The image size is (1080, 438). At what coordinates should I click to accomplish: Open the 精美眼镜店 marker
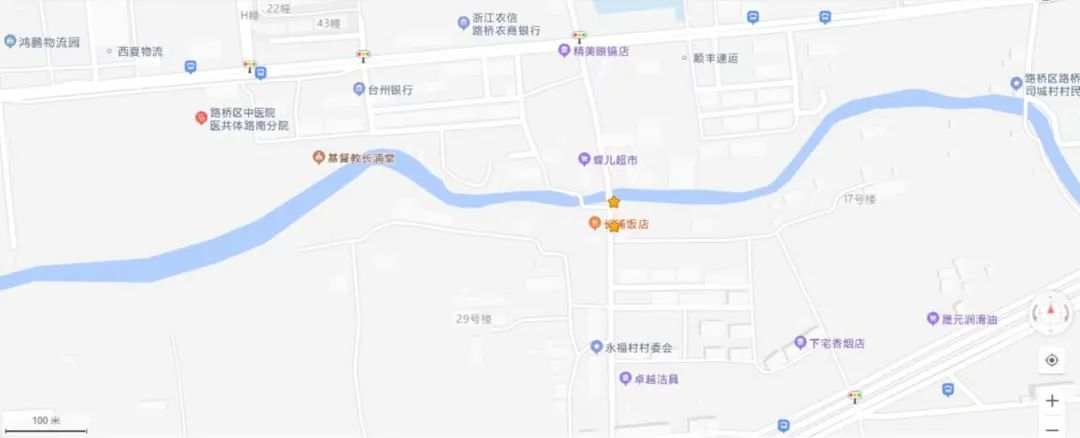click(x=565, y=49)
